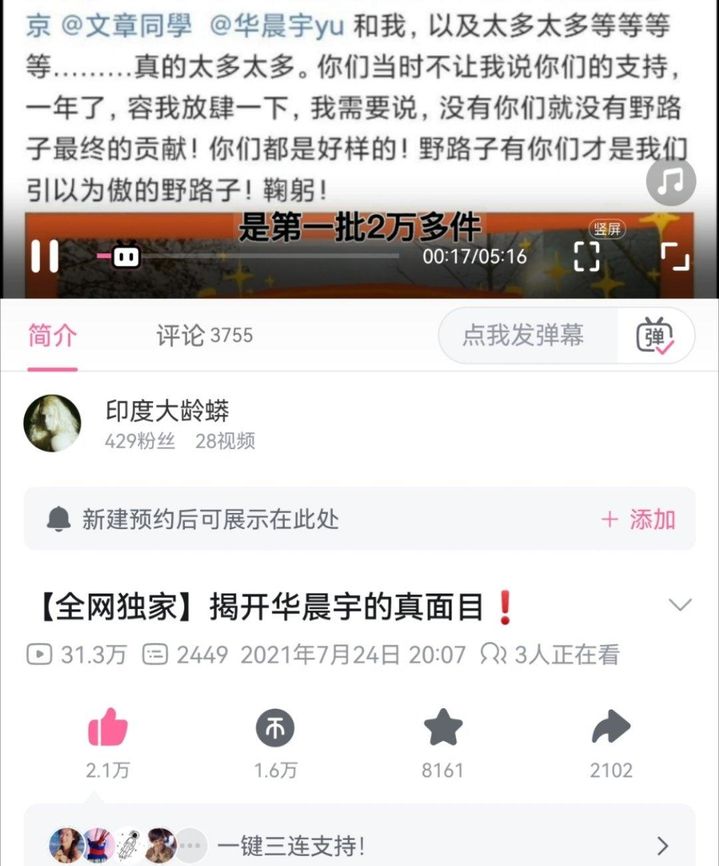Tap the music note icon
The image size is (719, 866).
pos(671,183)
